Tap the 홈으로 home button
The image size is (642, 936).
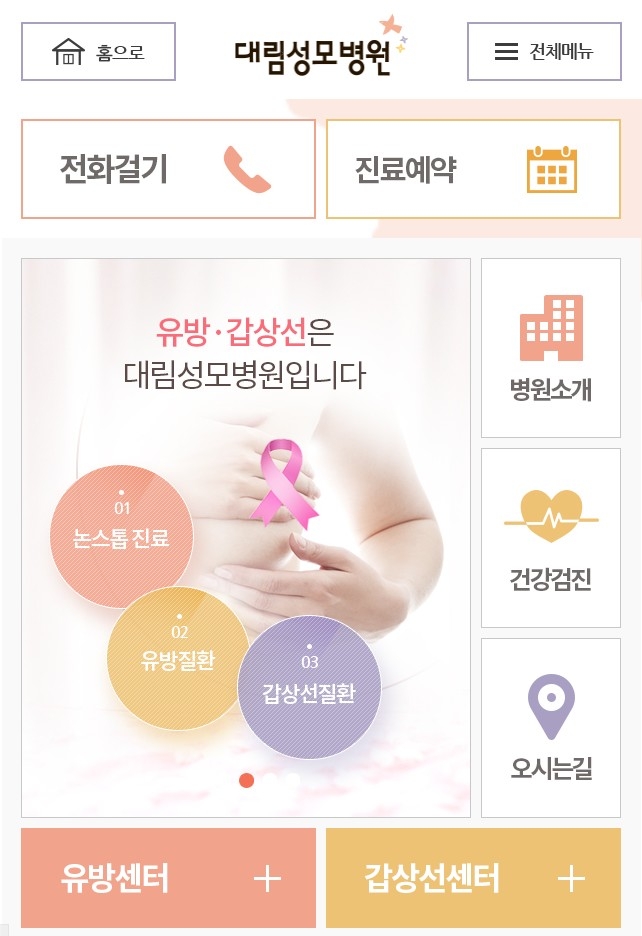click(98, 52)
